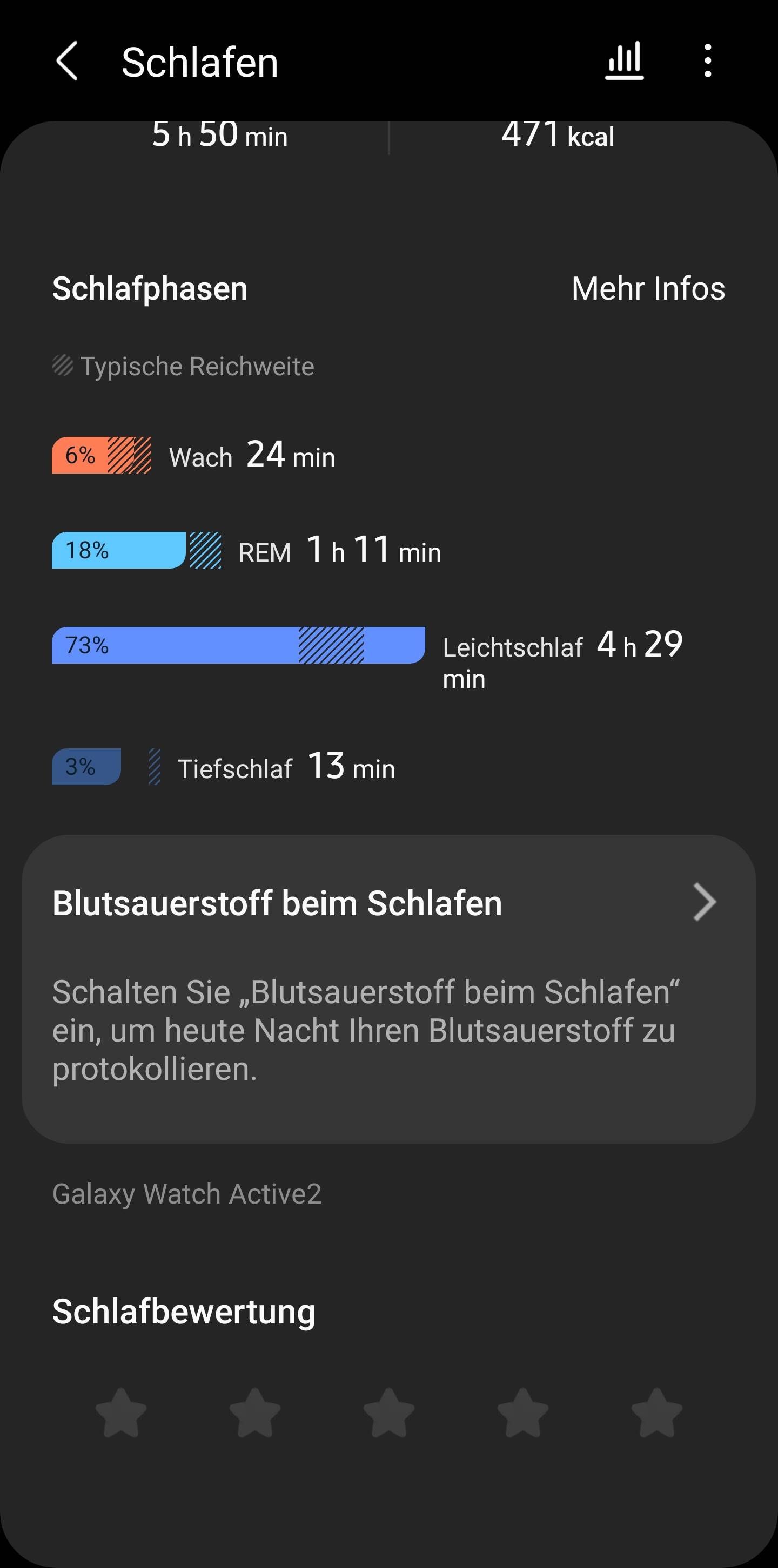Image resolution: width=778 pixels, height=1568 pixels.
Task: Select the Schlafbewertung section header
Action: point(183,1311)
